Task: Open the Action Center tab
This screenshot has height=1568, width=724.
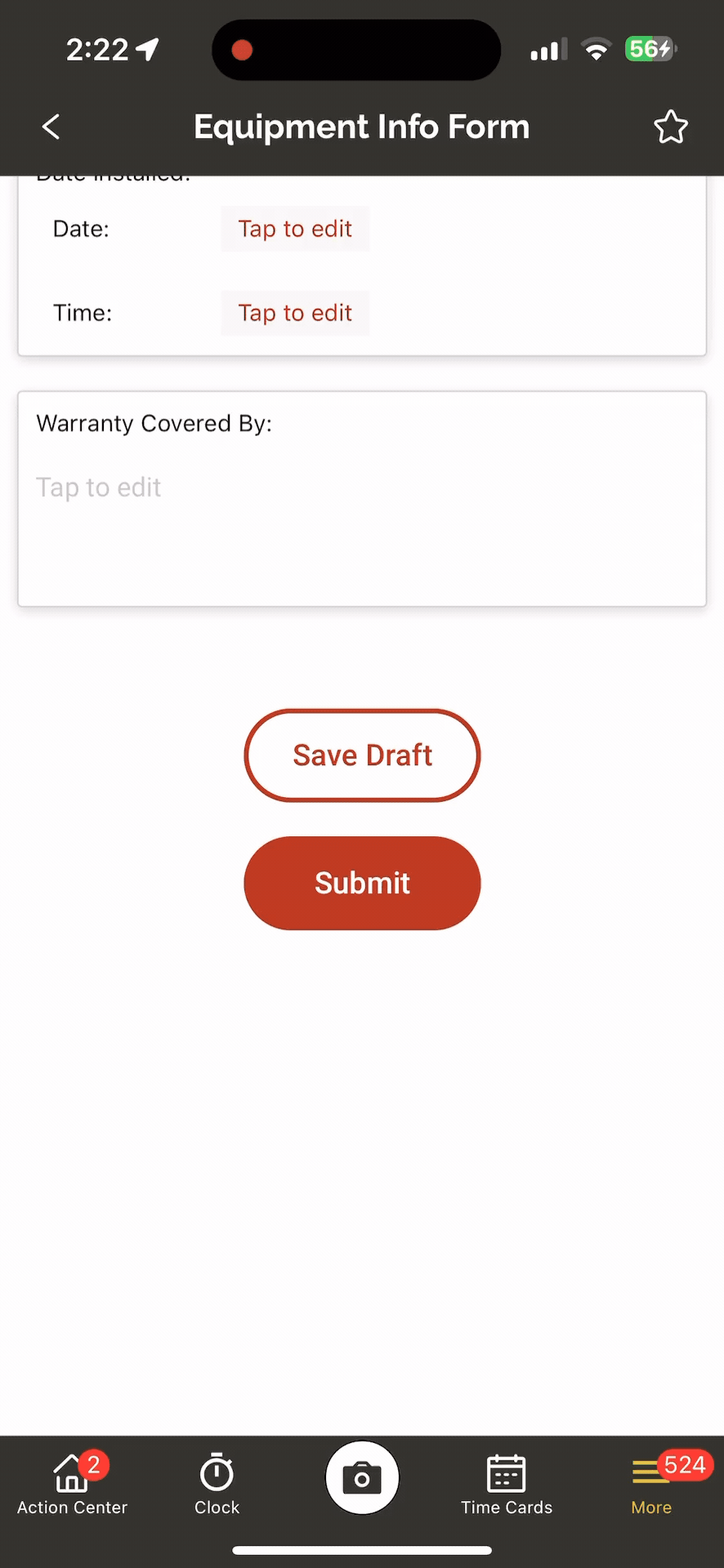Action: point(72,1484)
